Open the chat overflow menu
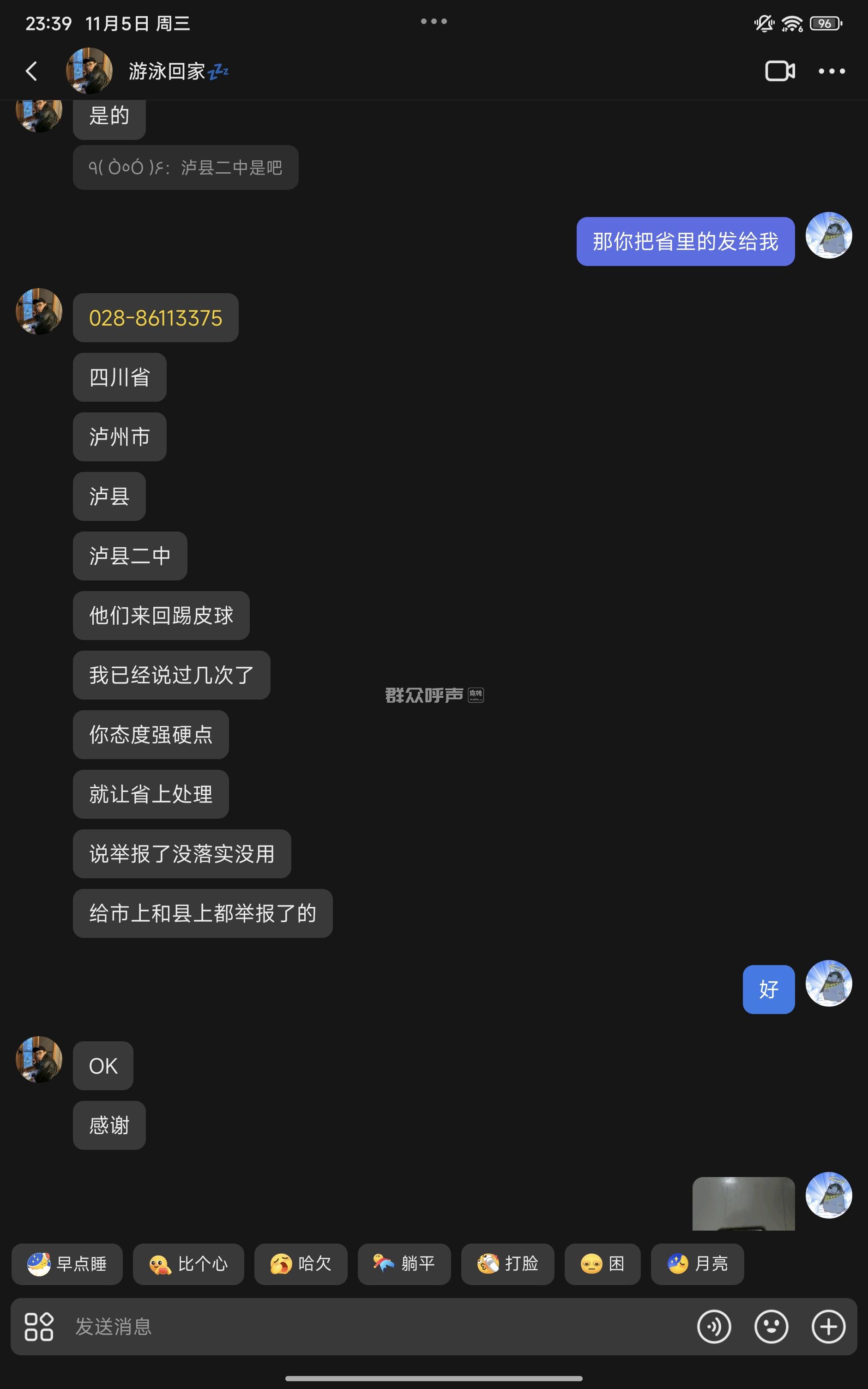The height and width of the screenshot is (1389, 868). (831, 71)
